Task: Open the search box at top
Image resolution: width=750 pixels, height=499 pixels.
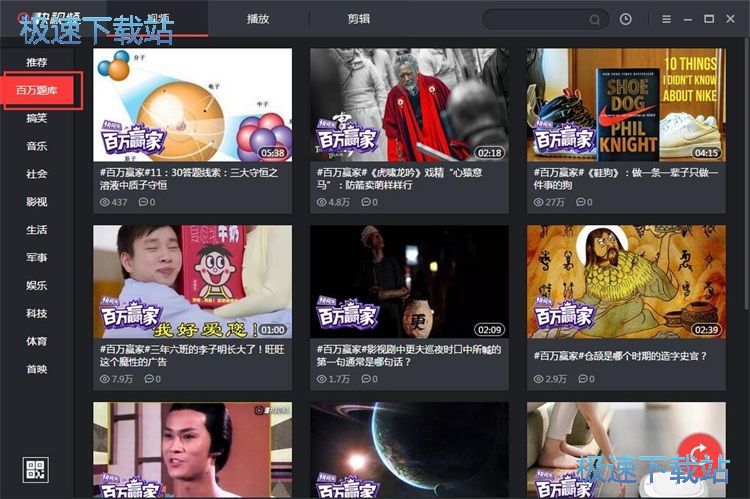Action: click(540, 19)
